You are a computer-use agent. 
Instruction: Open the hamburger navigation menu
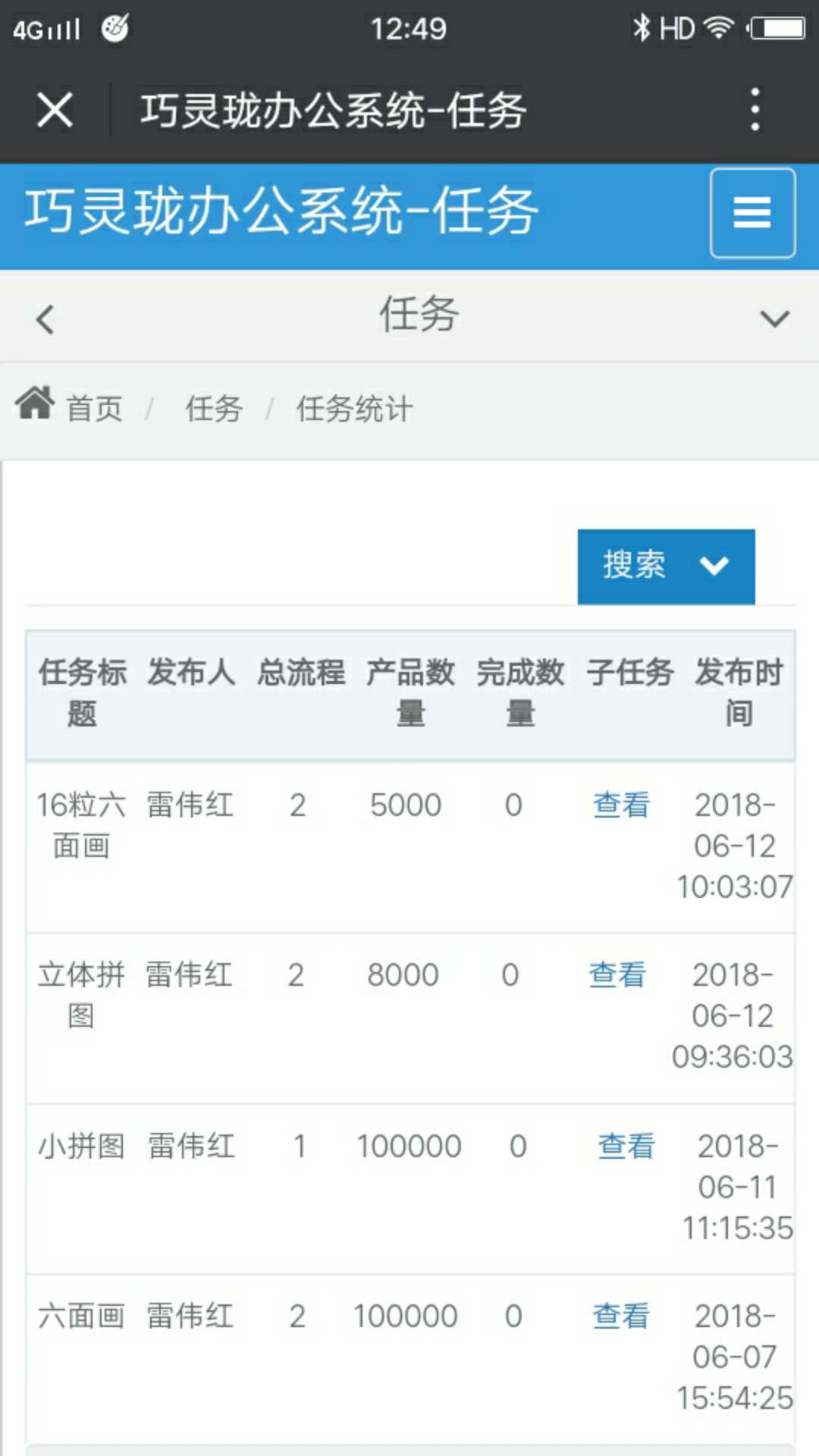tap(752, 213)
